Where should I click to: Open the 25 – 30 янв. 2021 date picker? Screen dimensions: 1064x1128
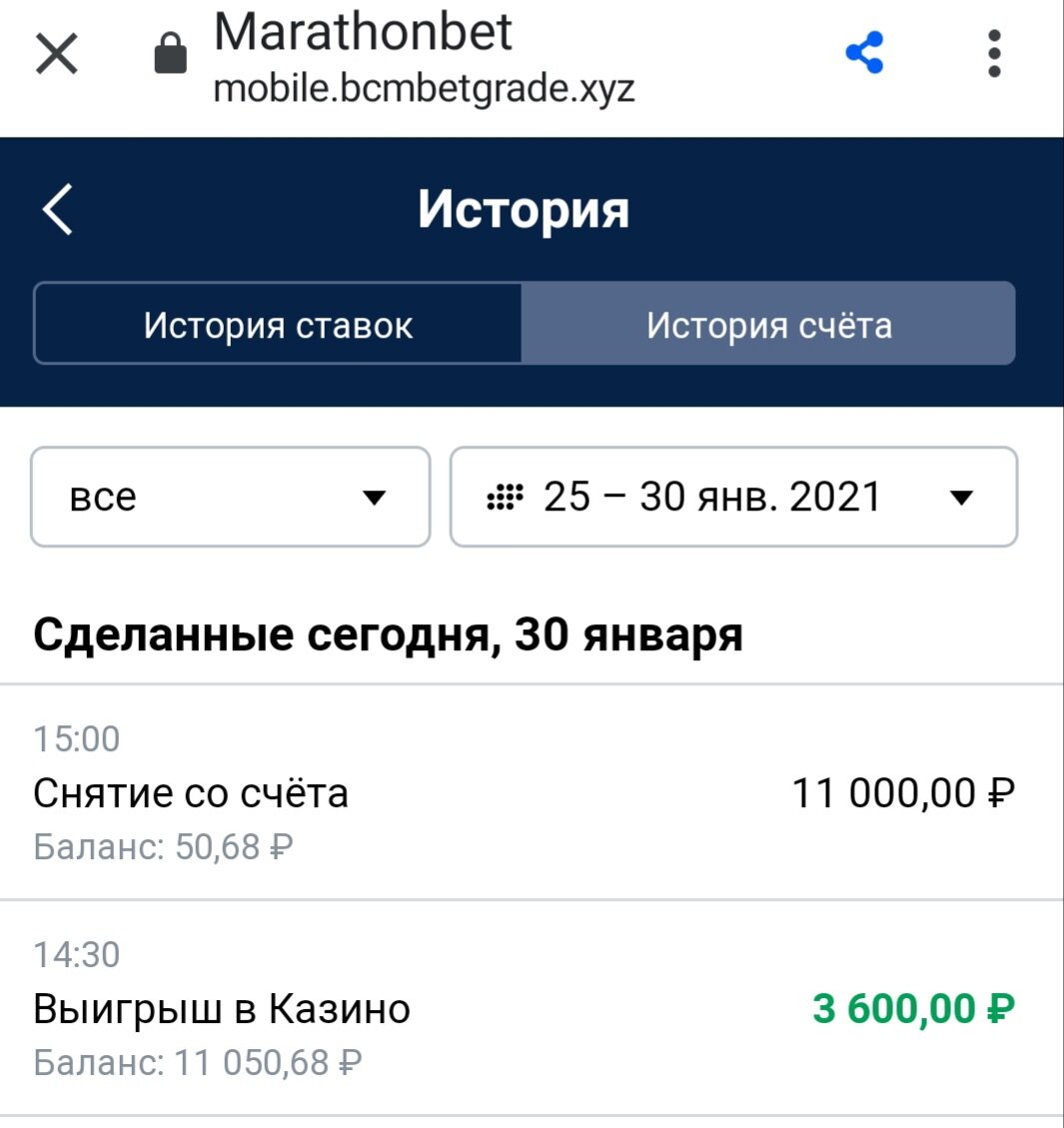click(733, 497)
